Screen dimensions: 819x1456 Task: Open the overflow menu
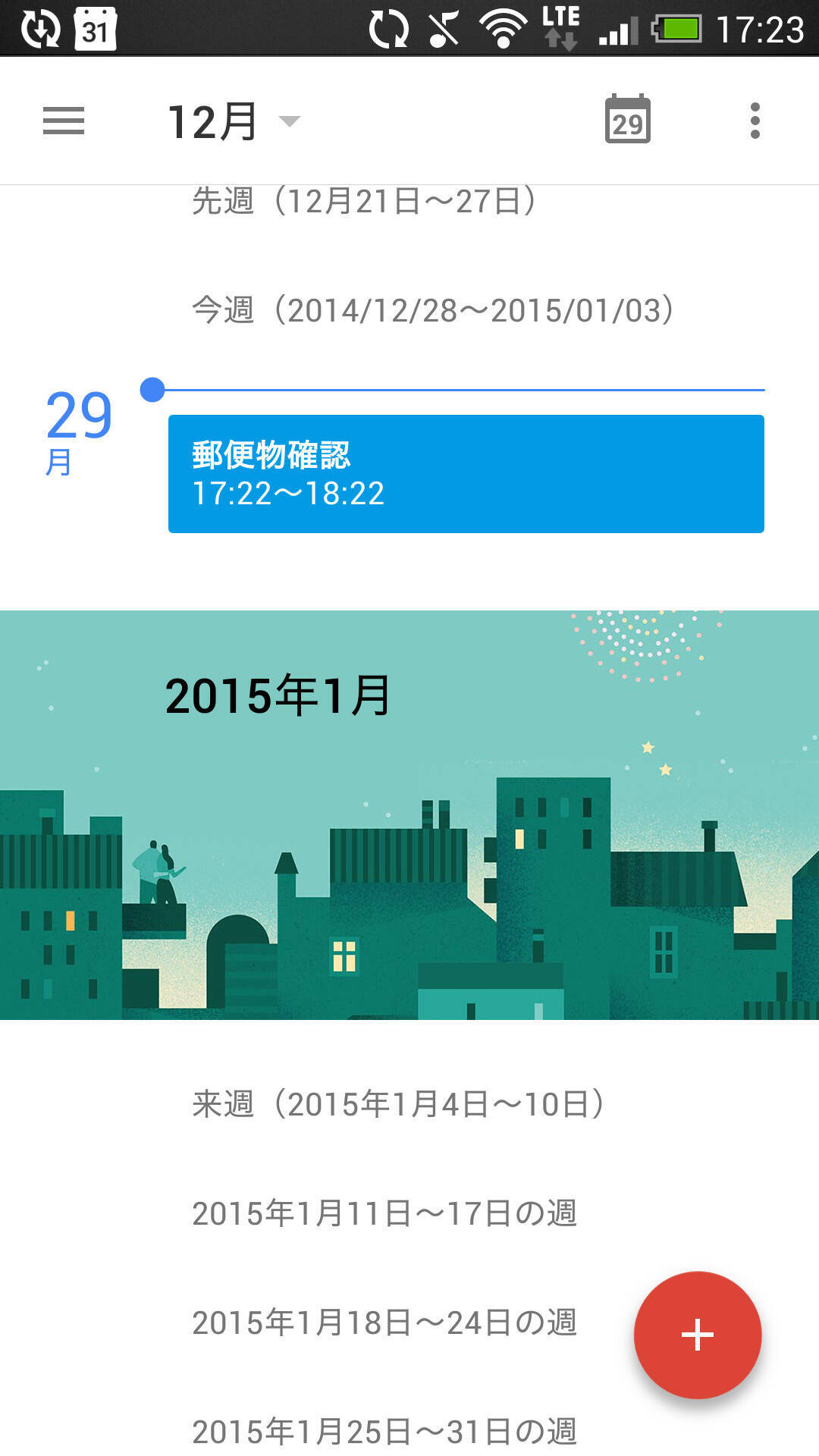[755, 121]
